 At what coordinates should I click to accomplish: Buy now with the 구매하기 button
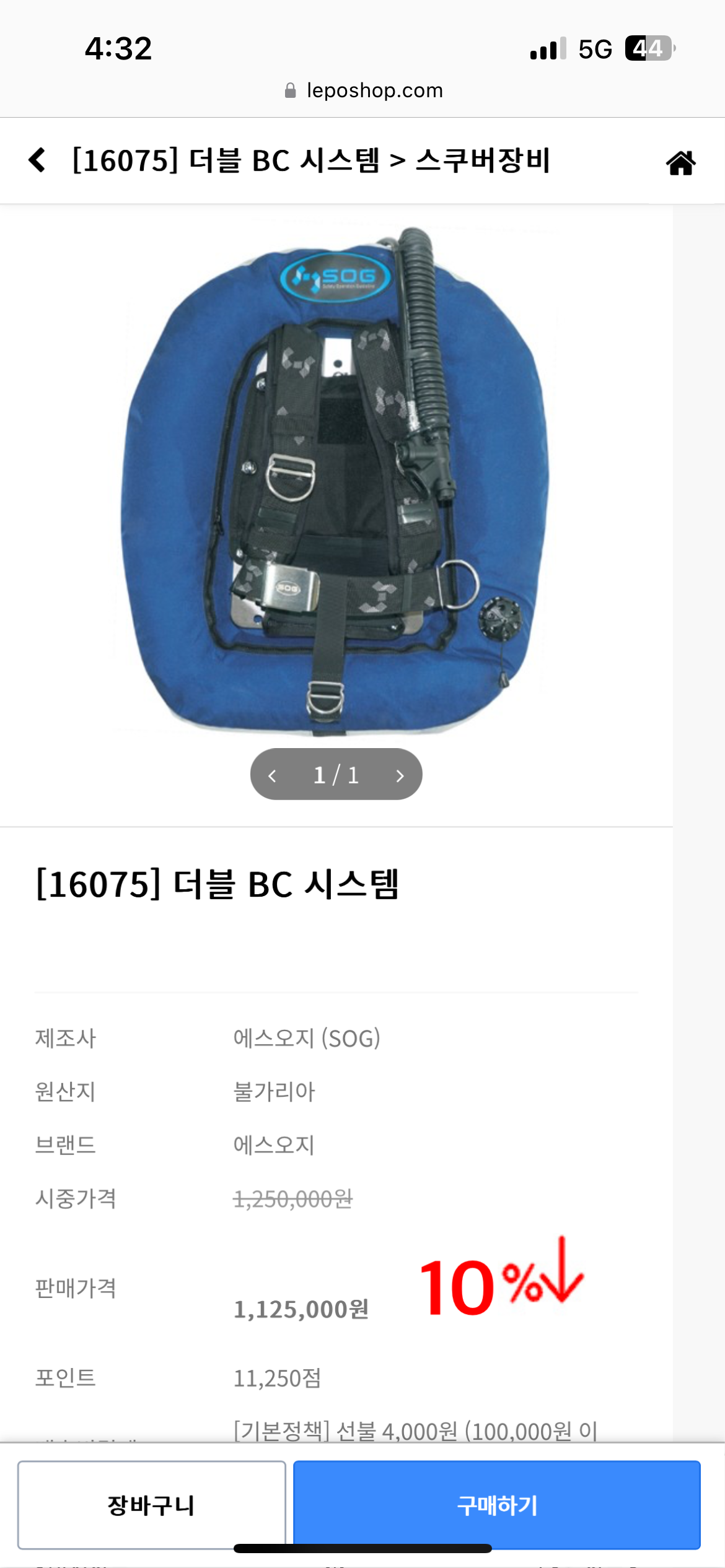497,1505
